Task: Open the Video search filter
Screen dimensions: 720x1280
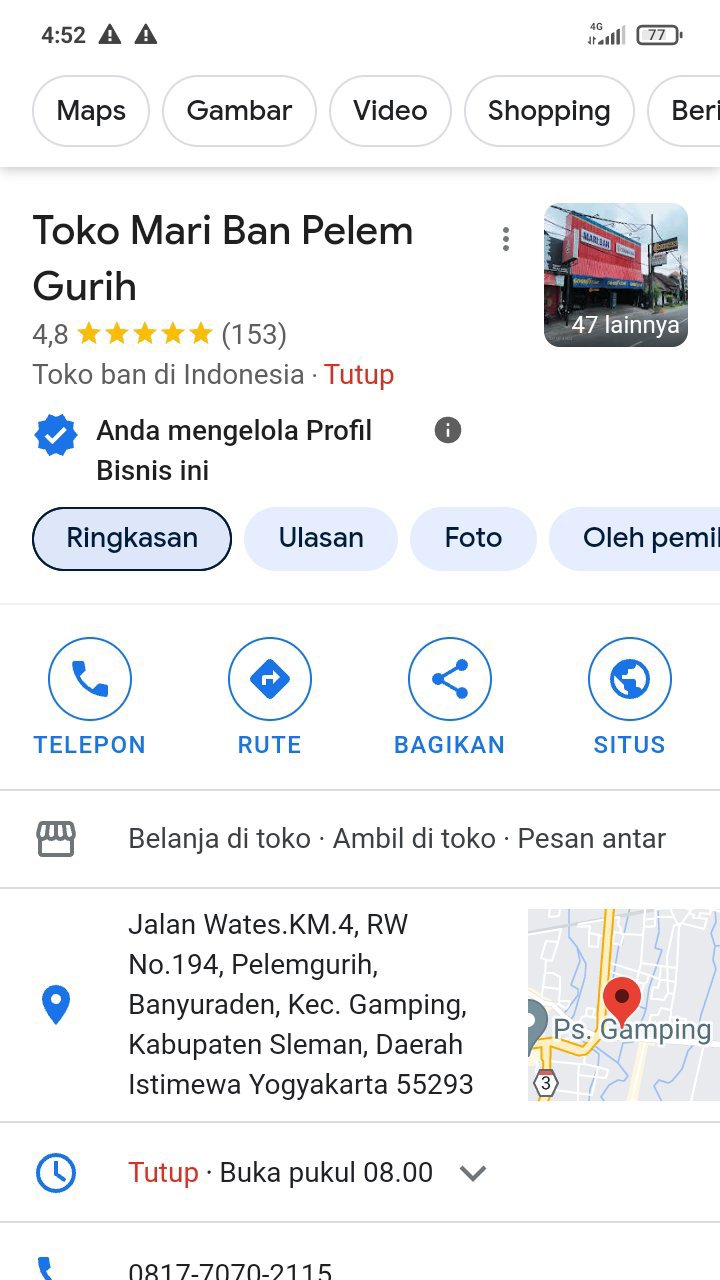Action: tap(390, 111)
